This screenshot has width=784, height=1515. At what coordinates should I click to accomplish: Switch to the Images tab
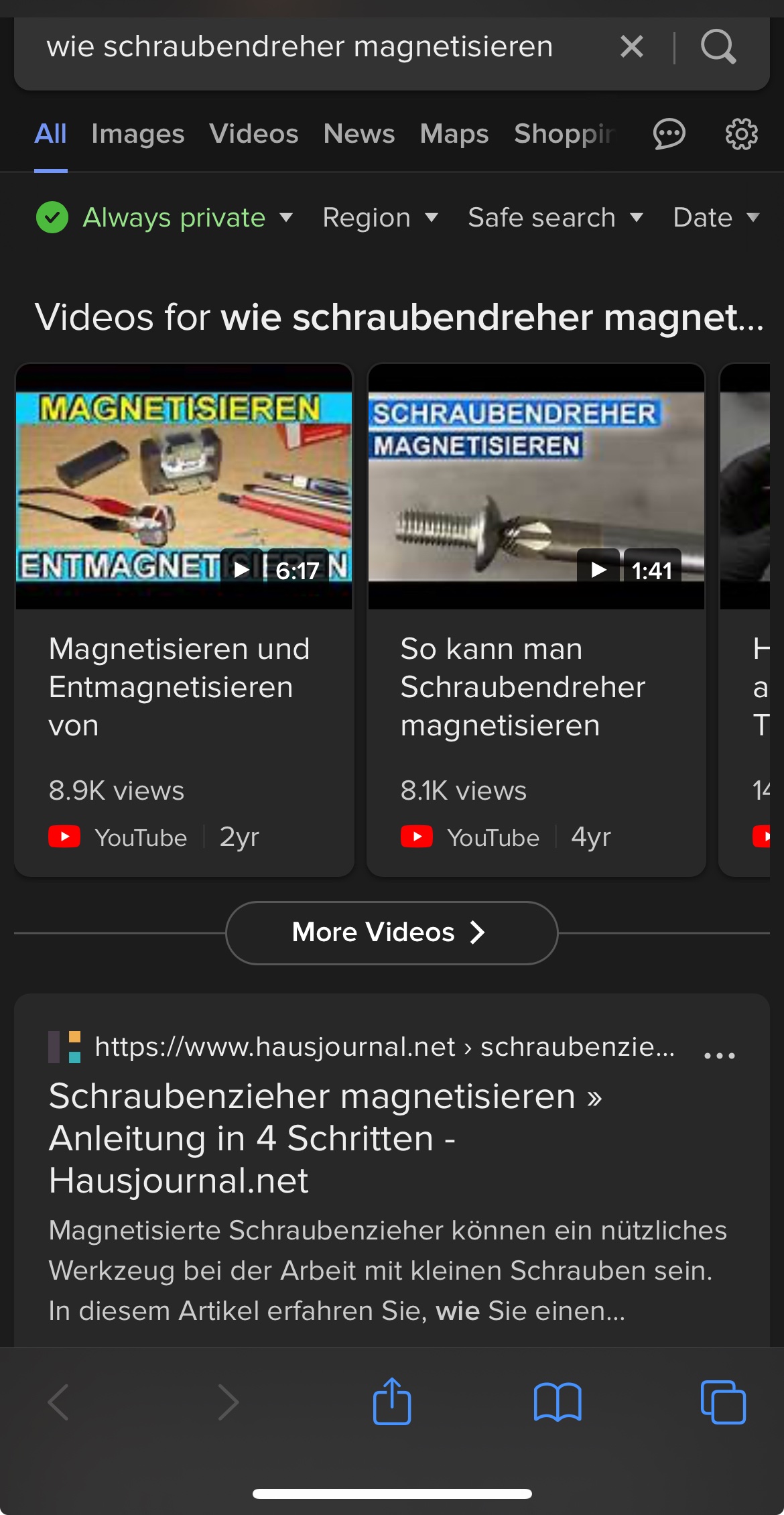pyautogui.click(x=137, y=134)
